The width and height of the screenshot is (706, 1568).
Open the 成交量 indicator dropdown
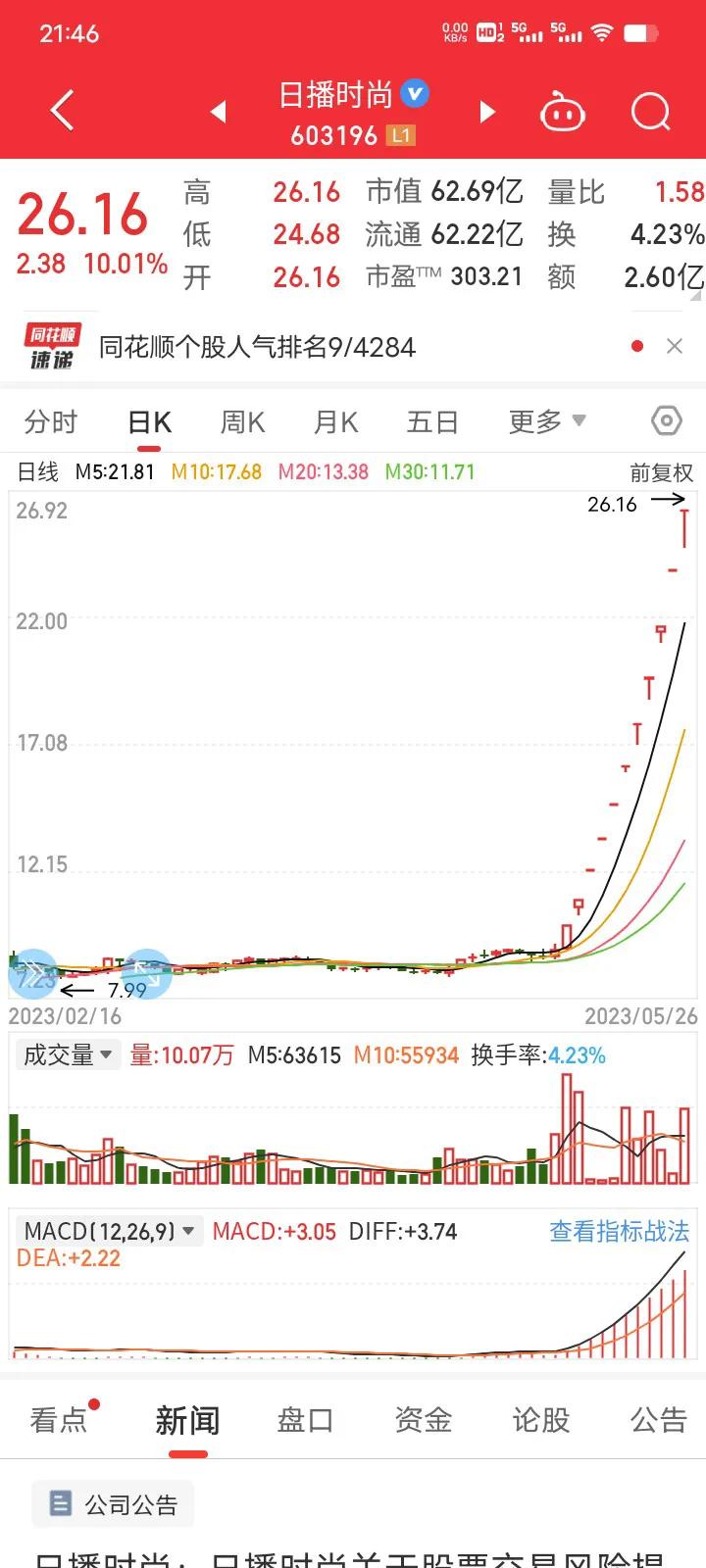pos(67,1054)
